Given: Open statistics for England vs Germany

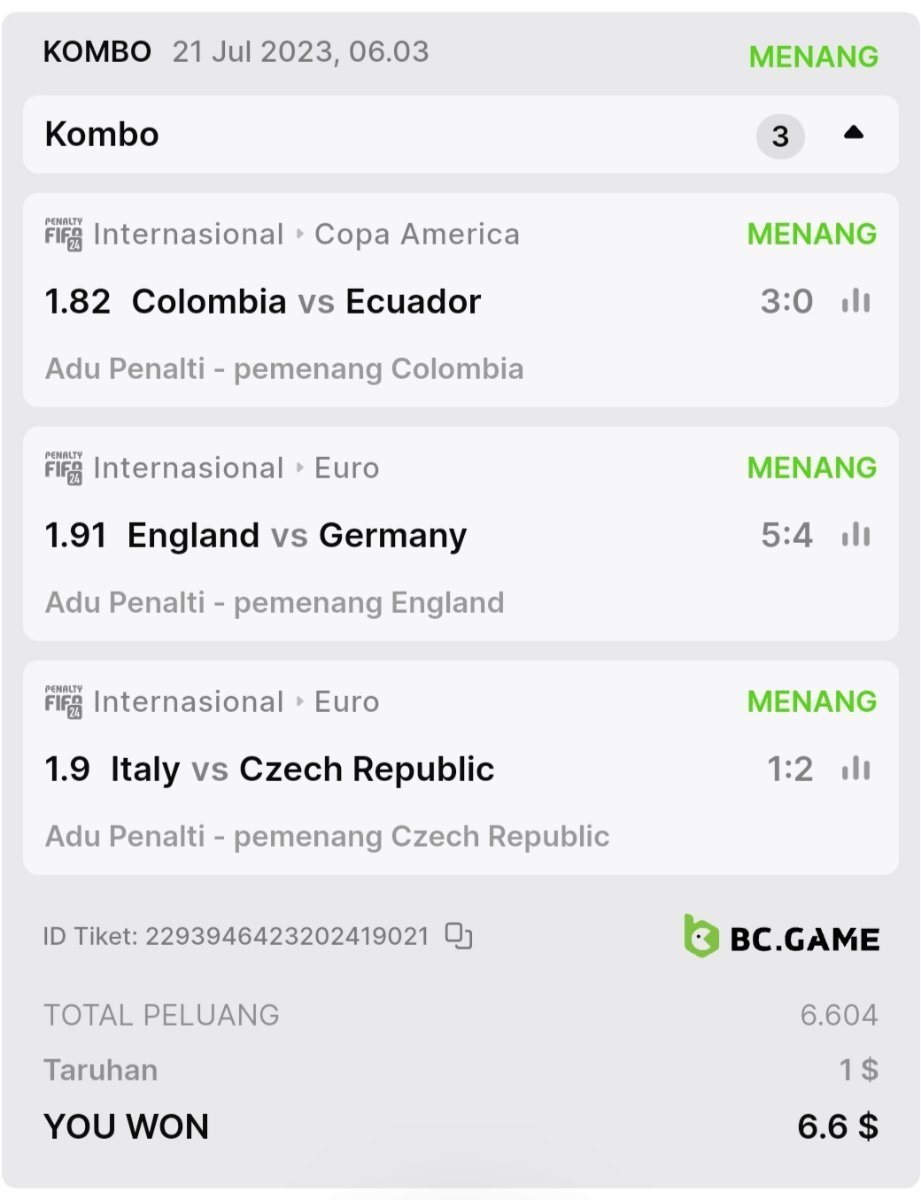Looking at the screenshot, I should tap(856, 535).
